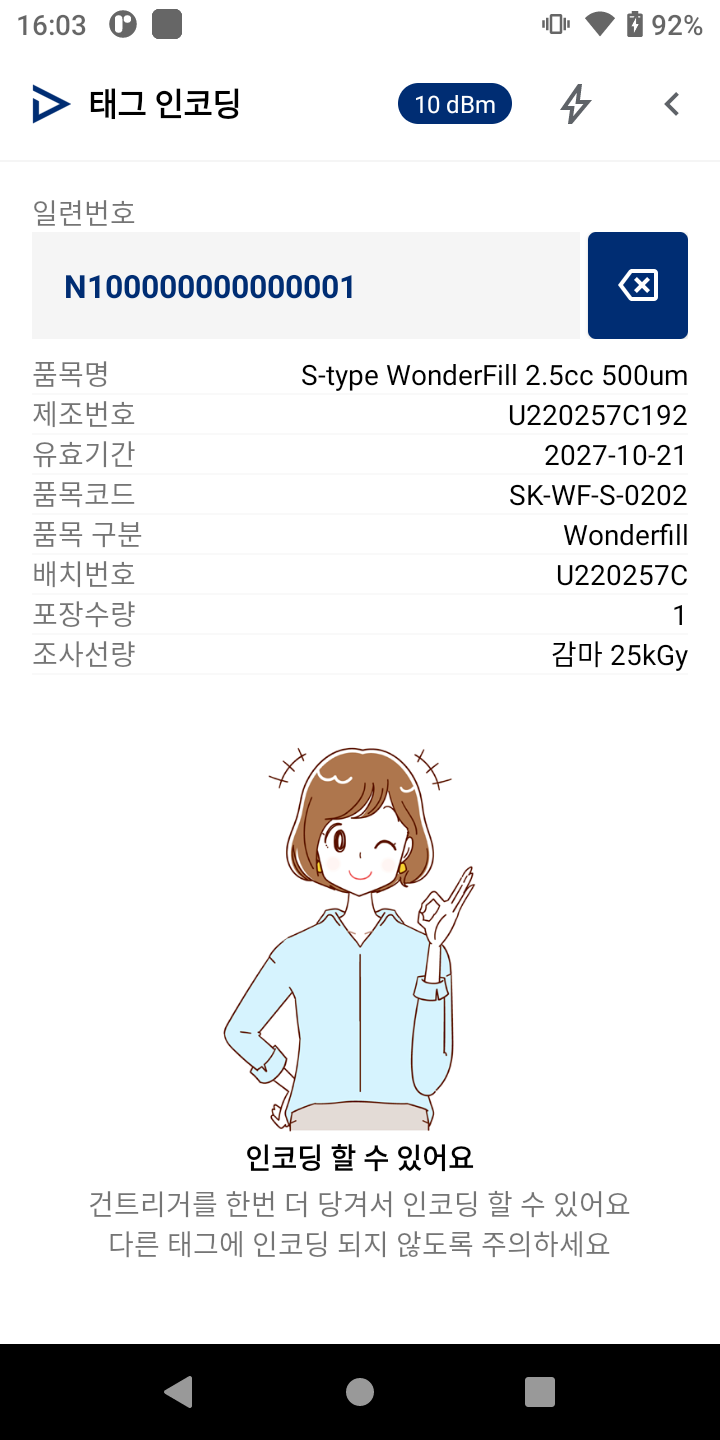
Task: Clear the serial number with the delete button
Action: tap(638, 286)
